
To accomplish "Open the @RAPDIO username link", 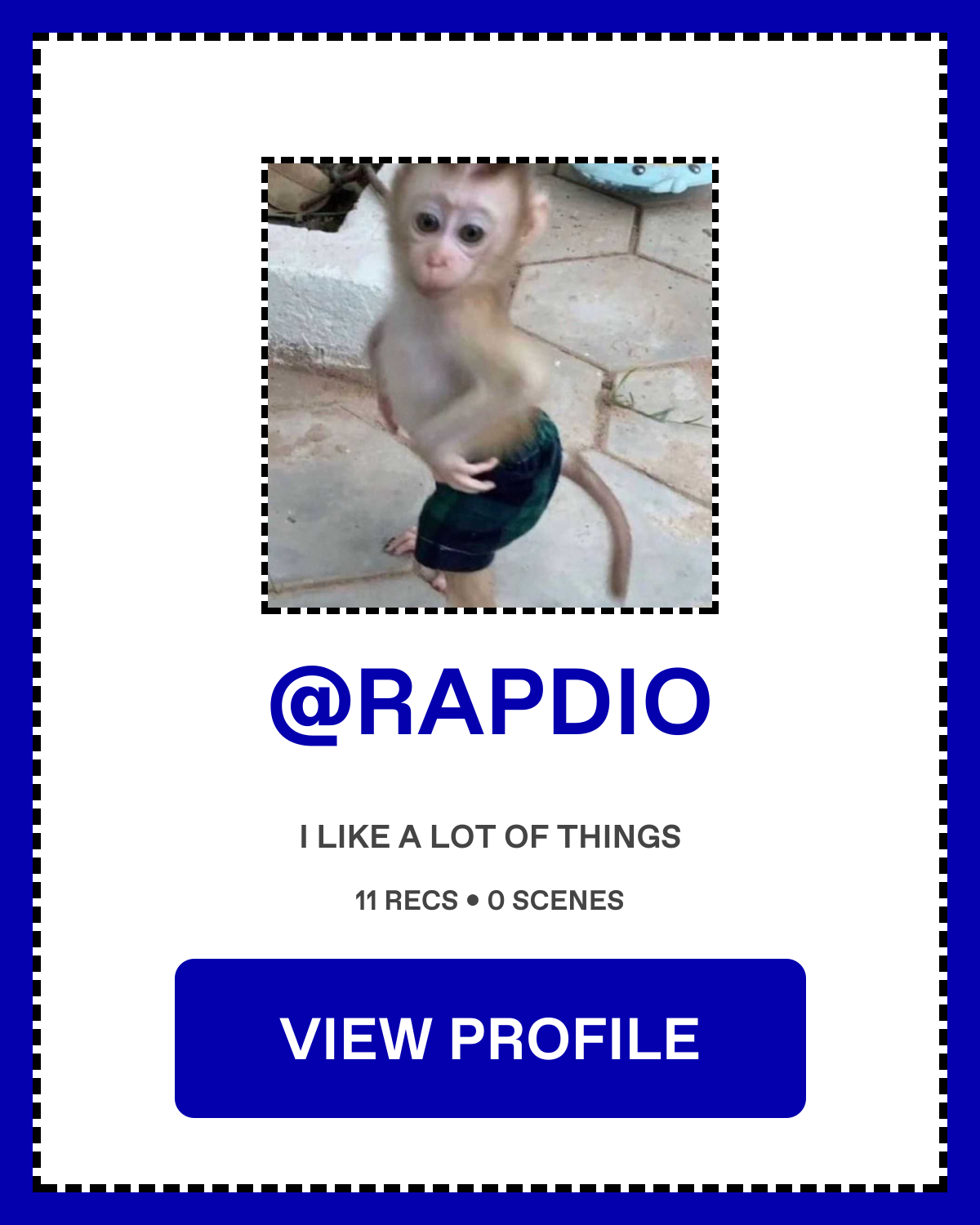I will coord(490,704).
